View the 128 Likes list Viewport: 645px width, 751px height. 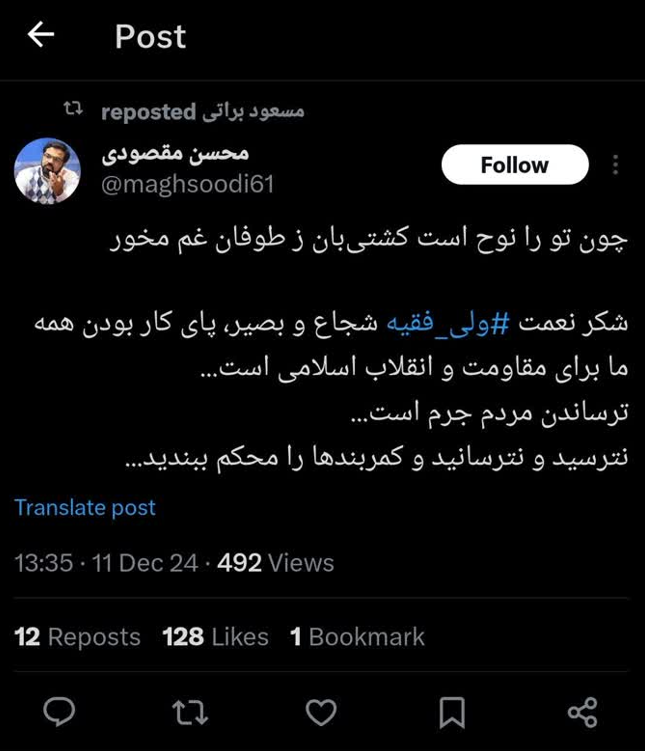[x=215, y=637]
